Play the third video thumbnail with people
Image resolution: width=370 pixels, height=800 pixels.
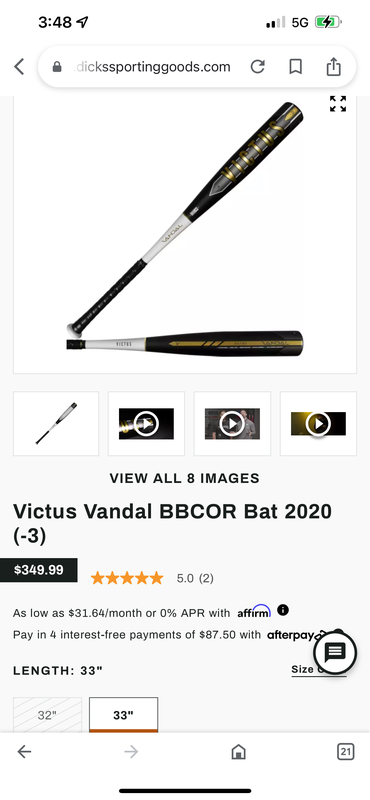tap(232, 423)
